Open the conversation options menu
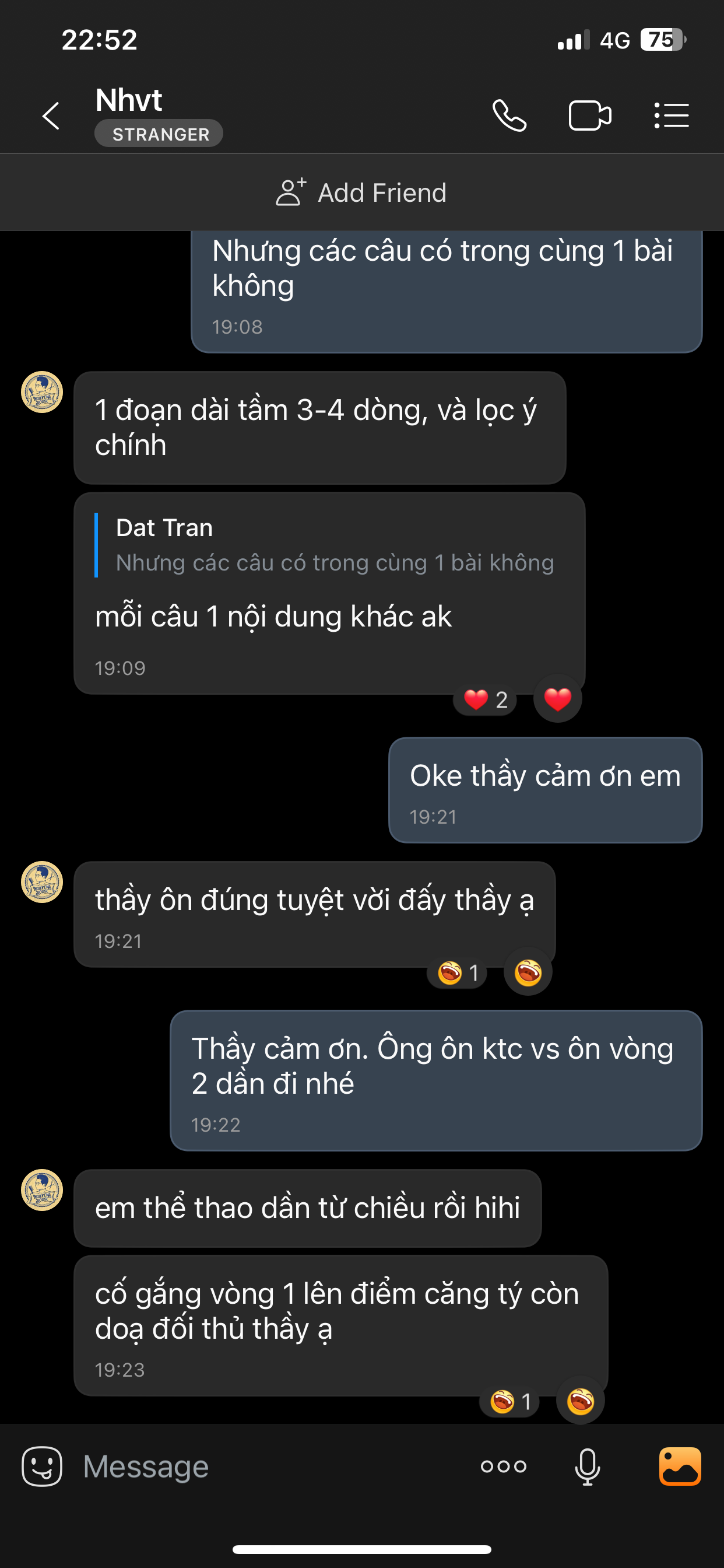The height and width of the screenshot is (1568, 724). [x=672, y=116]
